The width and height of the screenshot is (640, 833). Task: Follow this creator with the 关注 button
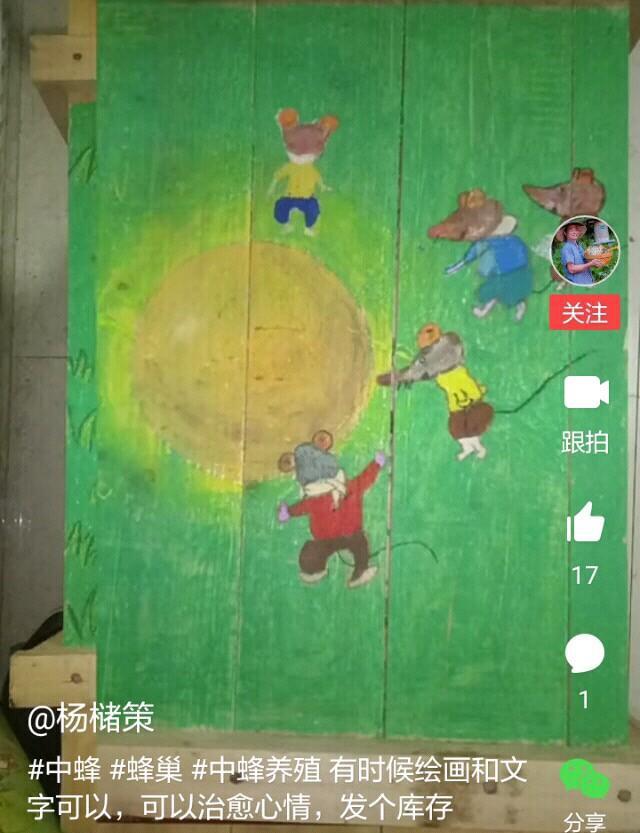585,313
